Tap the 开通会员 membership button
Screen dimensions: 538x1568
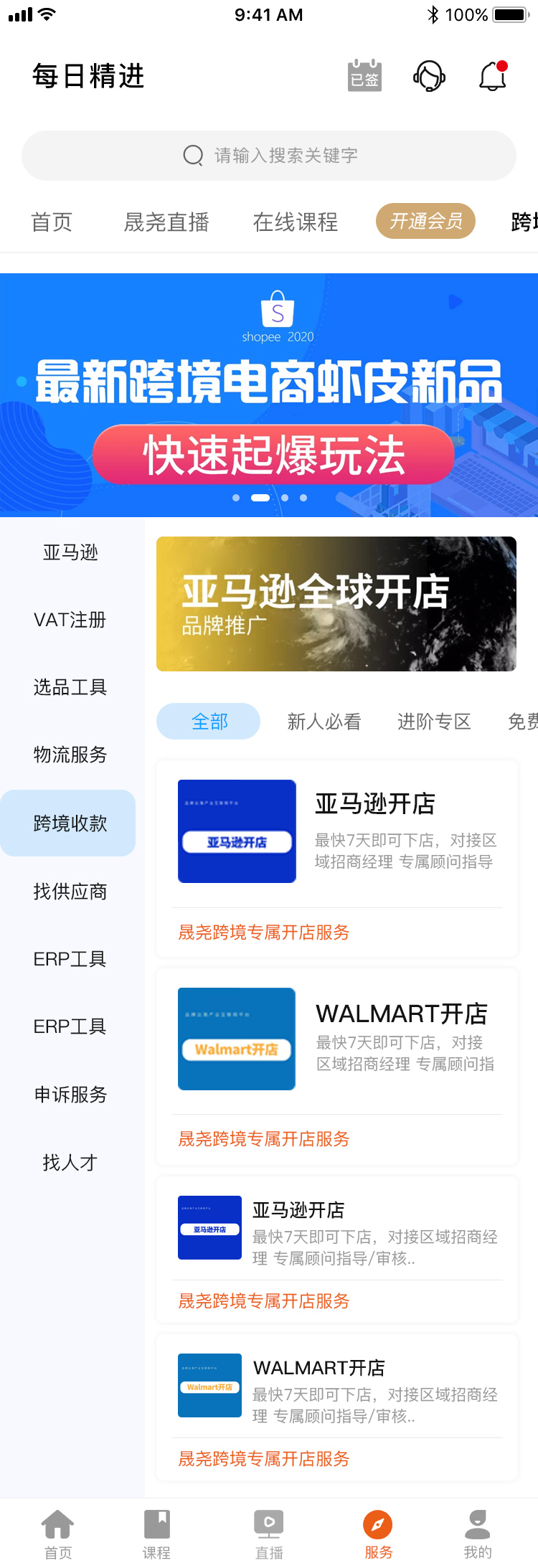(x=426, y=222)
